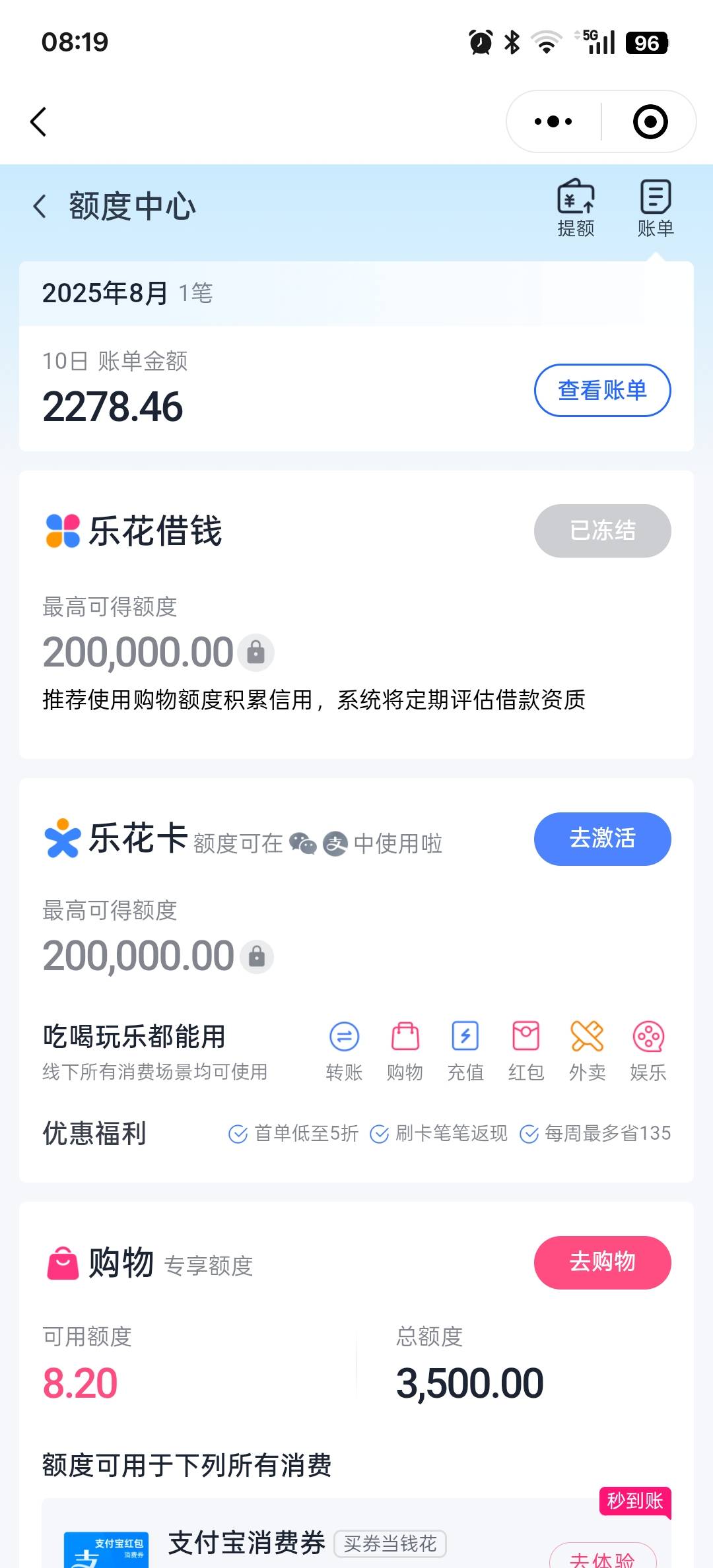Tap 去购物 to go shopping
Screen dimensions: 713x1568
pos(602,1262)
